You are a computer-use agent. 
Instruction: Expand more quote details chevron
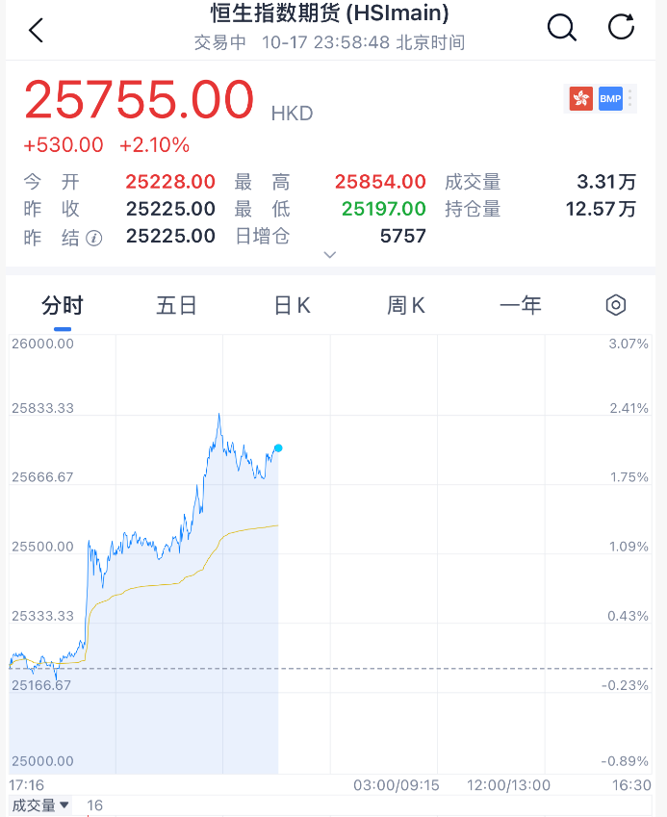click(x=330, y=255)
